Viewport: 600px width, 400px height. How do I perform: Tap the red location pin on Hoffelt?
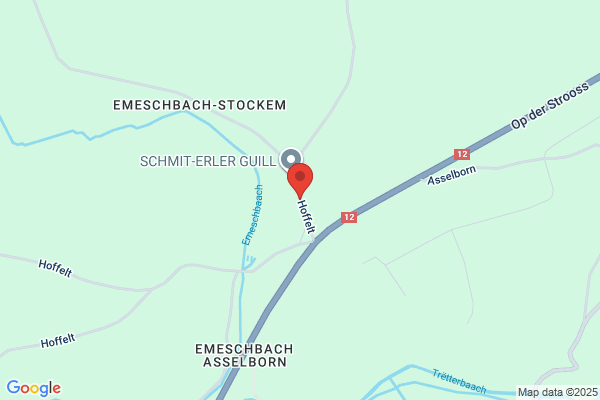pyautogui.click(x=300, y=181)
